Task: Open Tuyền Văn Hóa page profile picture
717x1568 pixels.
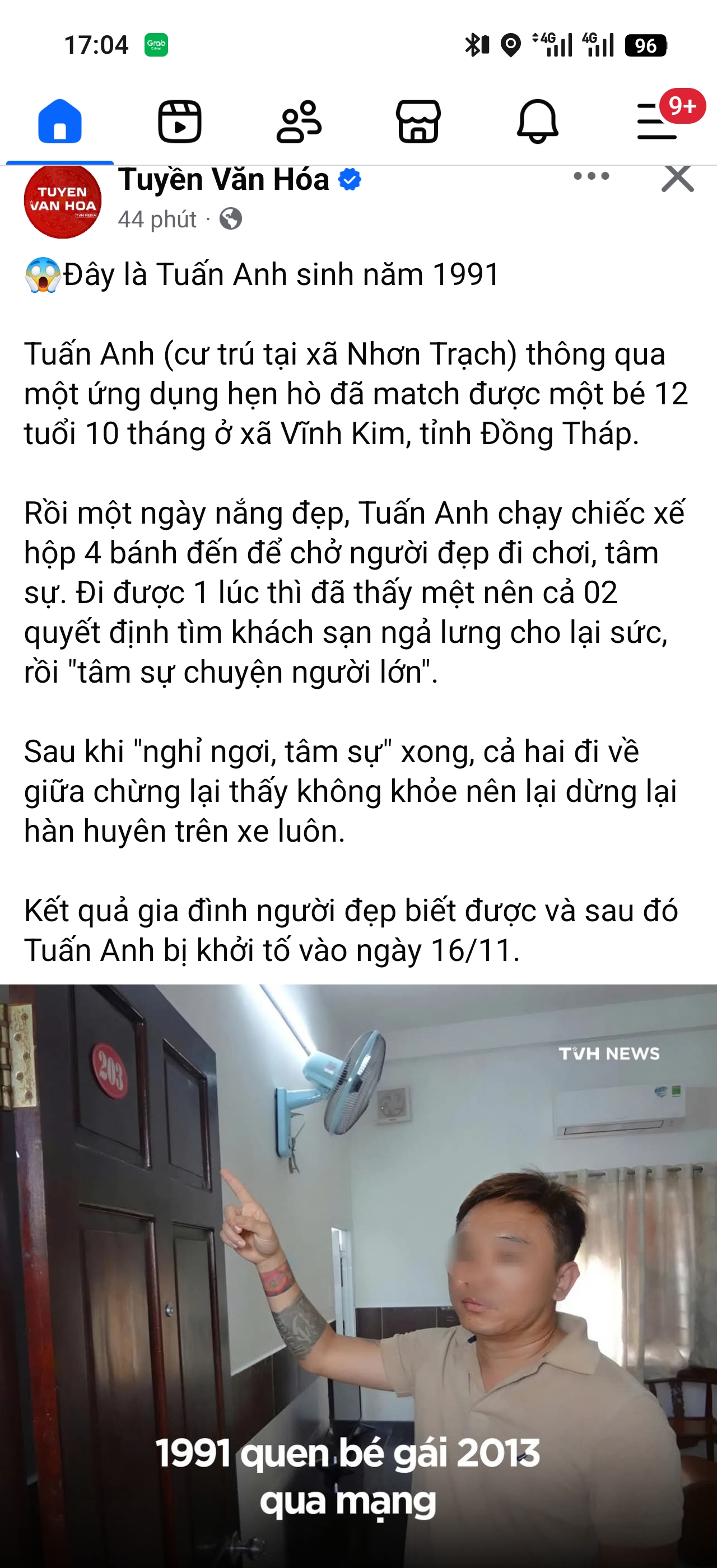Action: (62, 201)
